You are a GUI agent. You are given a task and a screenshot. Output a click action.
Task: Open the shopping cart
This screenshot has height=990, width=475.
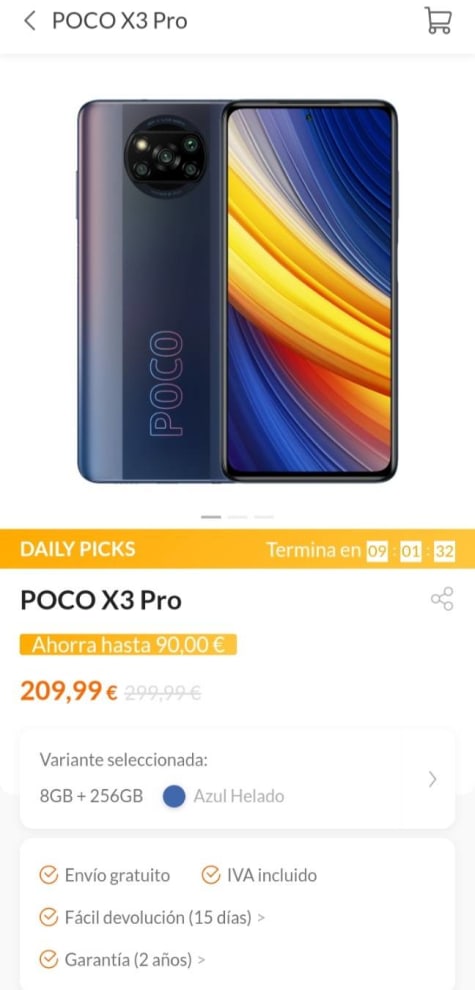438,20
